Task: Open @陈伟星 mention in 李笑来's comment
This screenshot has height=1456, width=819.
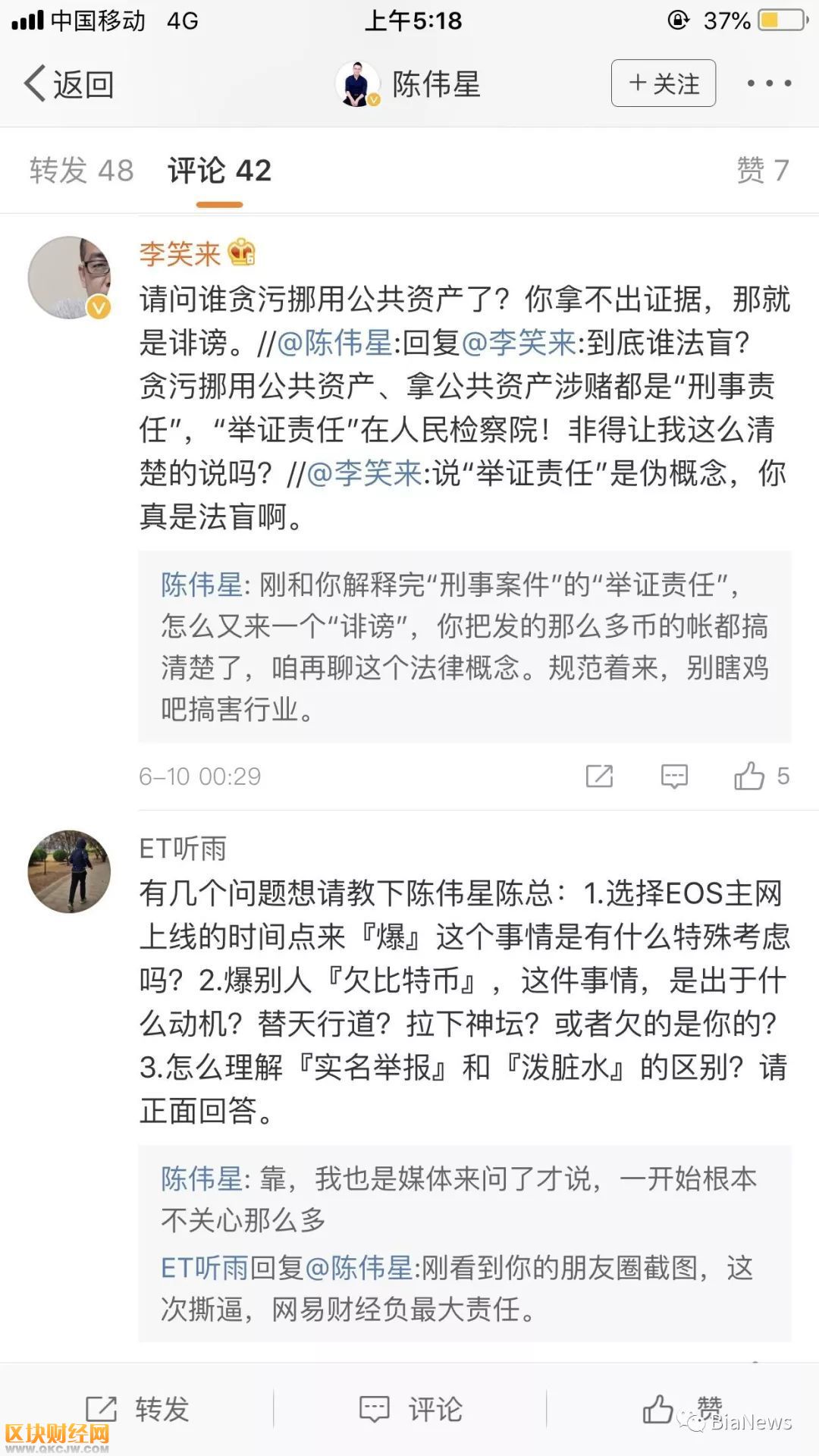Action: coord(334,343)
